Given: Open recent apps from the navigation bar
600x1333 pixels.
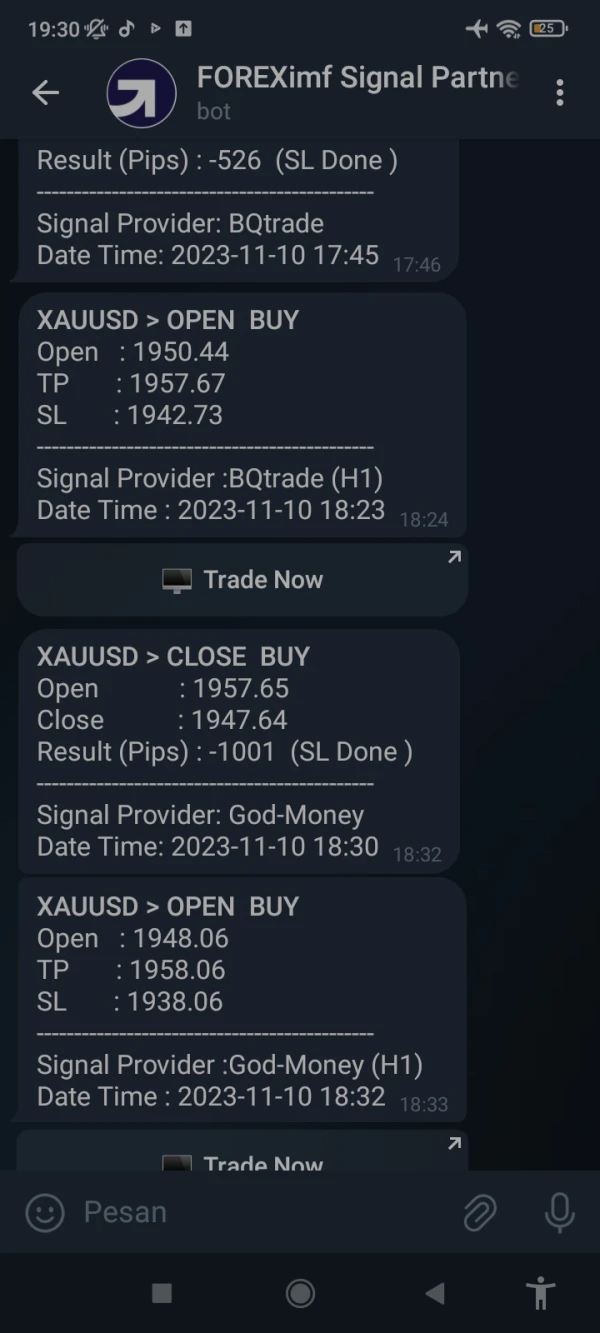Looking at the screenshot, I should tap(162, 1293).
